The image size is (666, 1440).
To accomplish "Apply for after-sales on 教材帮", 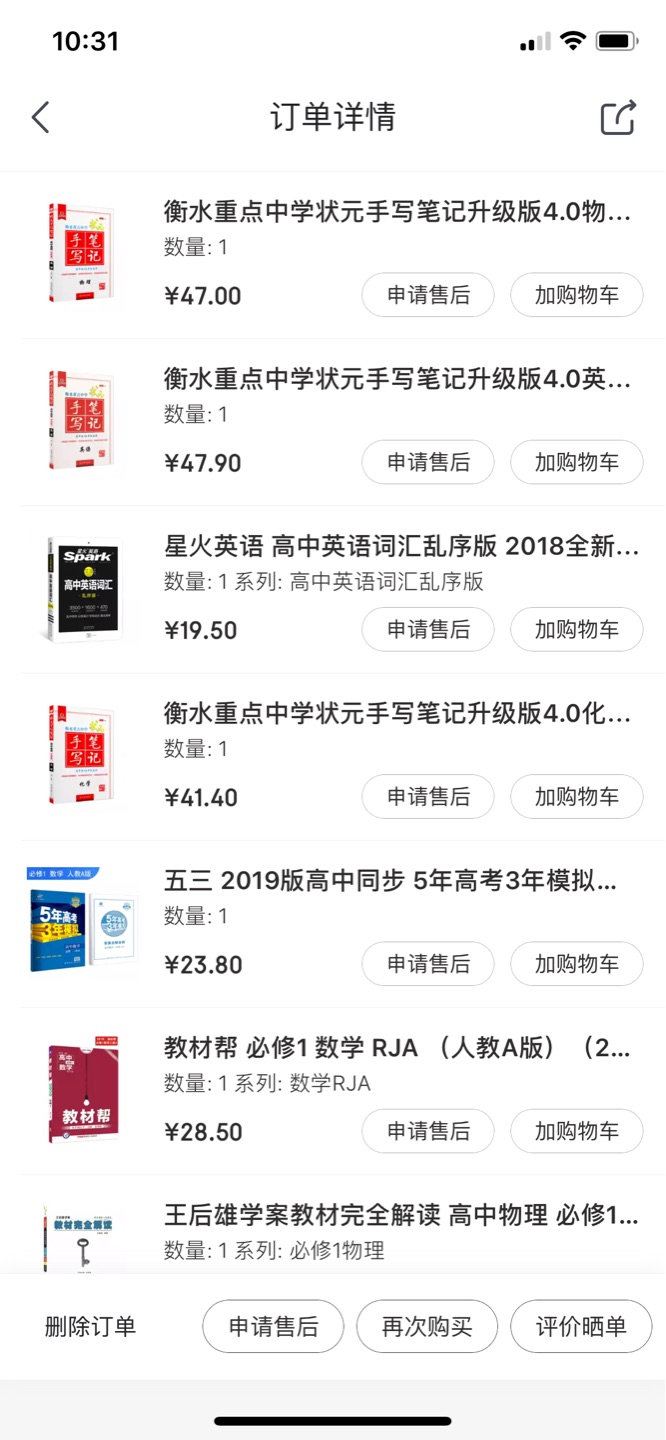I will (428, 1131).
